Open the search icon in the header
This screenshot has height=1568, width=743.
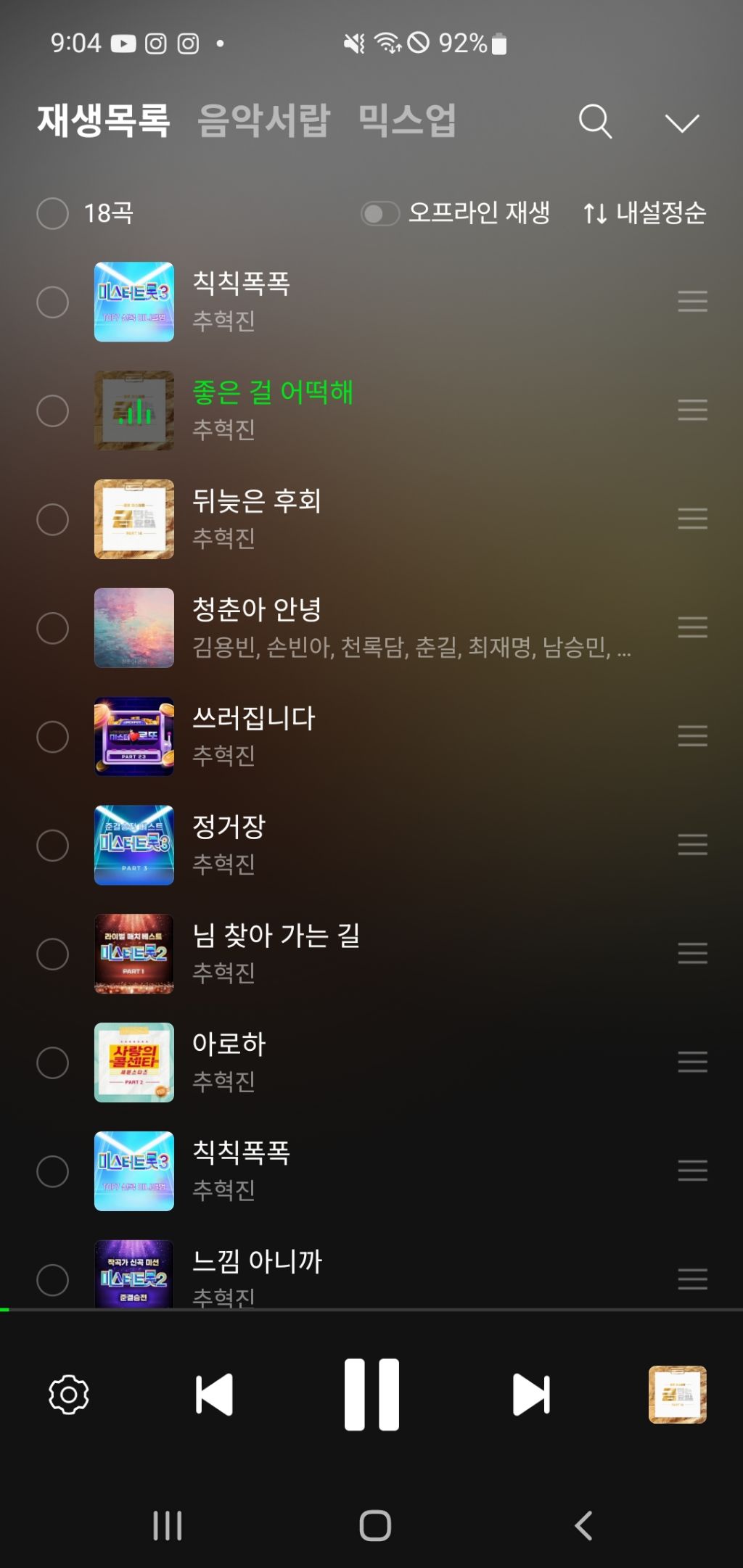(x=595, y=121)
